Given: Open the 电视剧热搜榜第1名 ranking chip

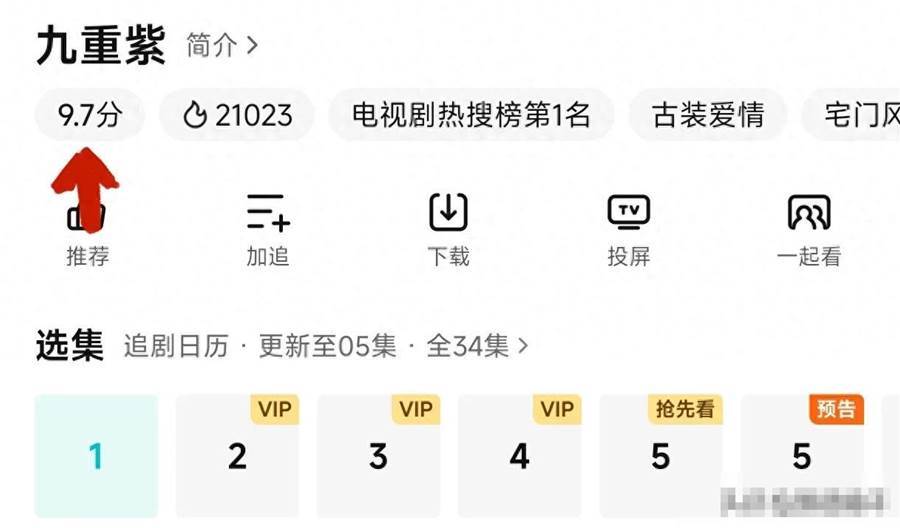Looking at the screenshot, I should tap(471, 115).
